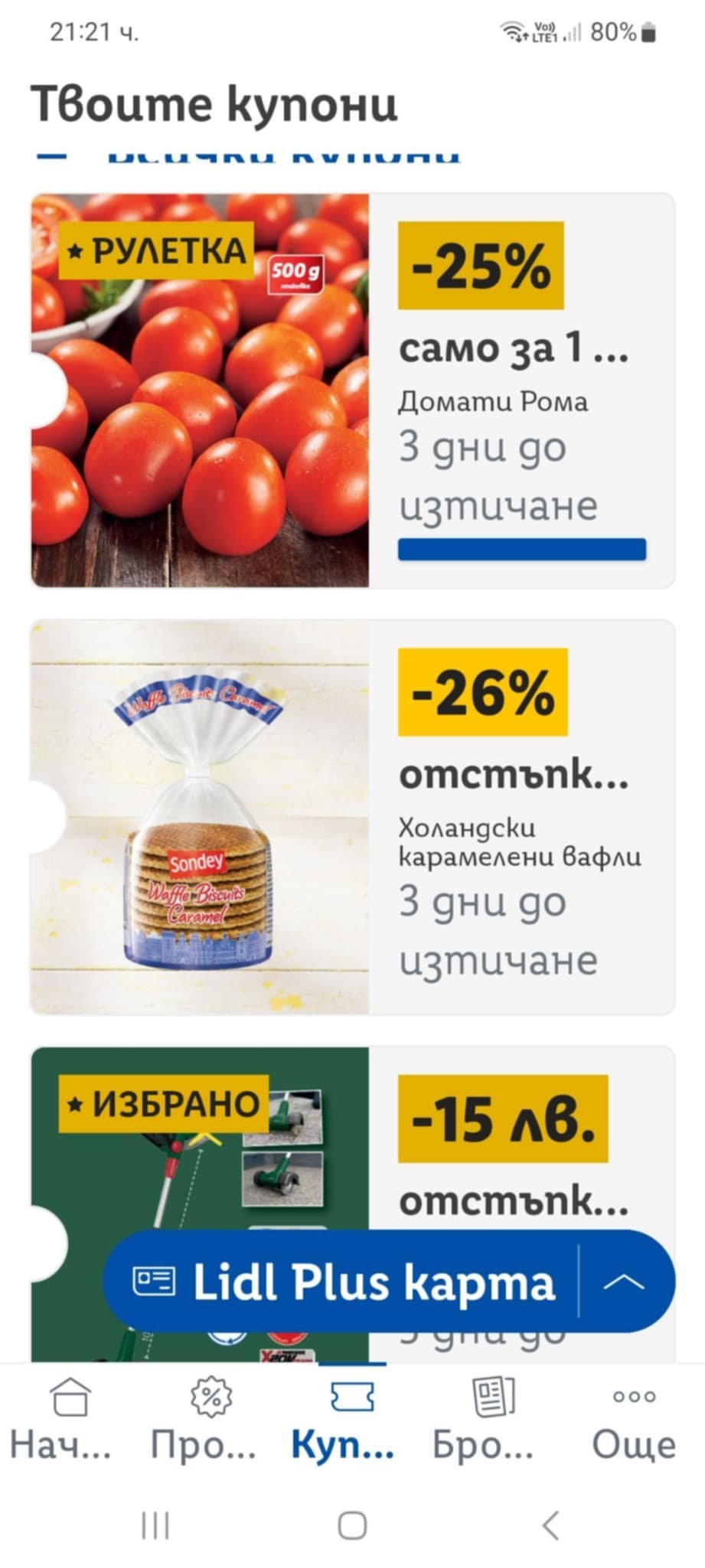Go back with the system back button
Screen dimensions: 705x1568
point(550,1525)
